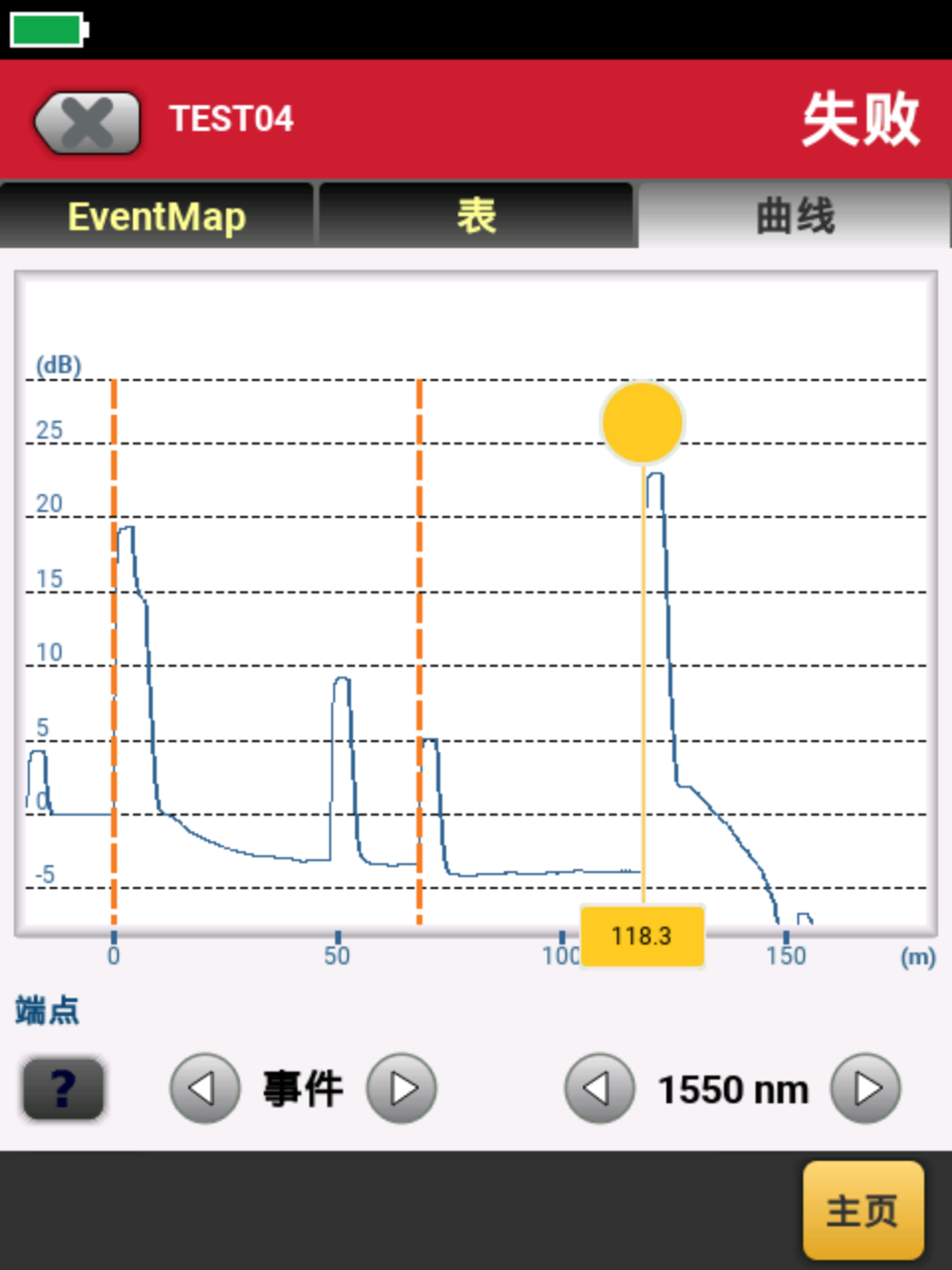Select the previous wavelength before 1550 nm
Viewport: 952px width, 1270px height.
pos(599,1088)
